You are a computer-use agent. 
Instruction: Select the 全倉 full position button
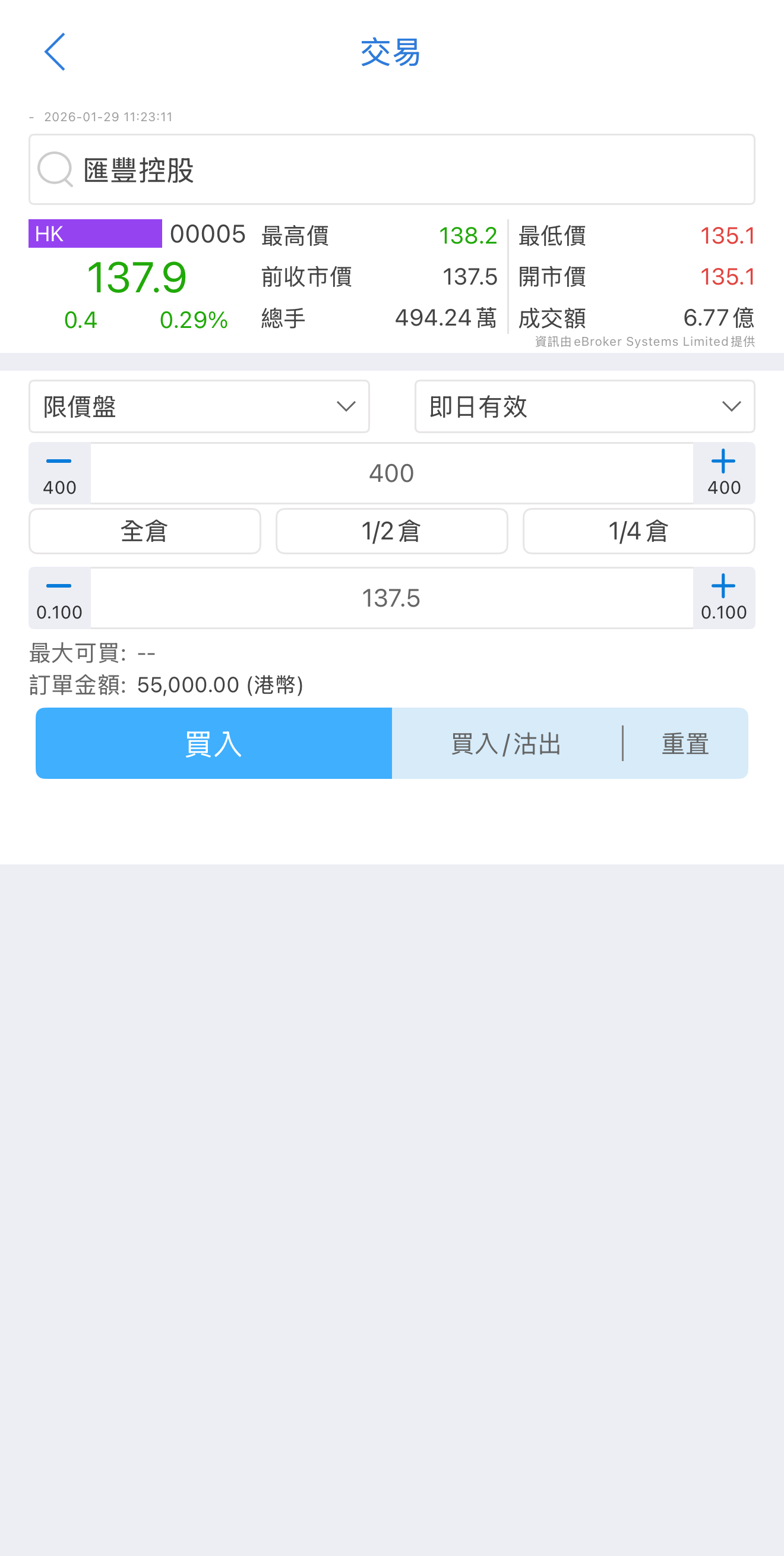144,531
